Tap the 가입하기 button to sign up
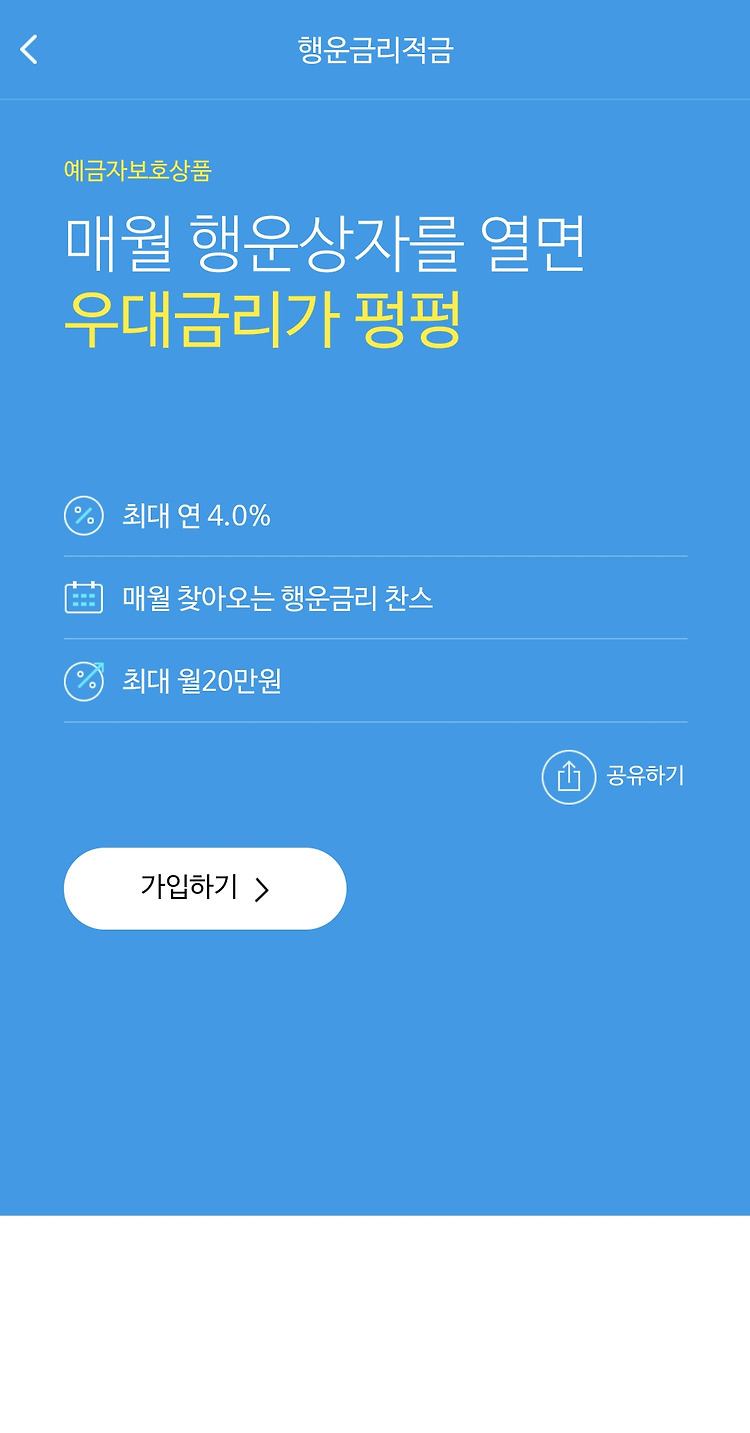Screen dimensions: 750x1433 pos(205,888)
